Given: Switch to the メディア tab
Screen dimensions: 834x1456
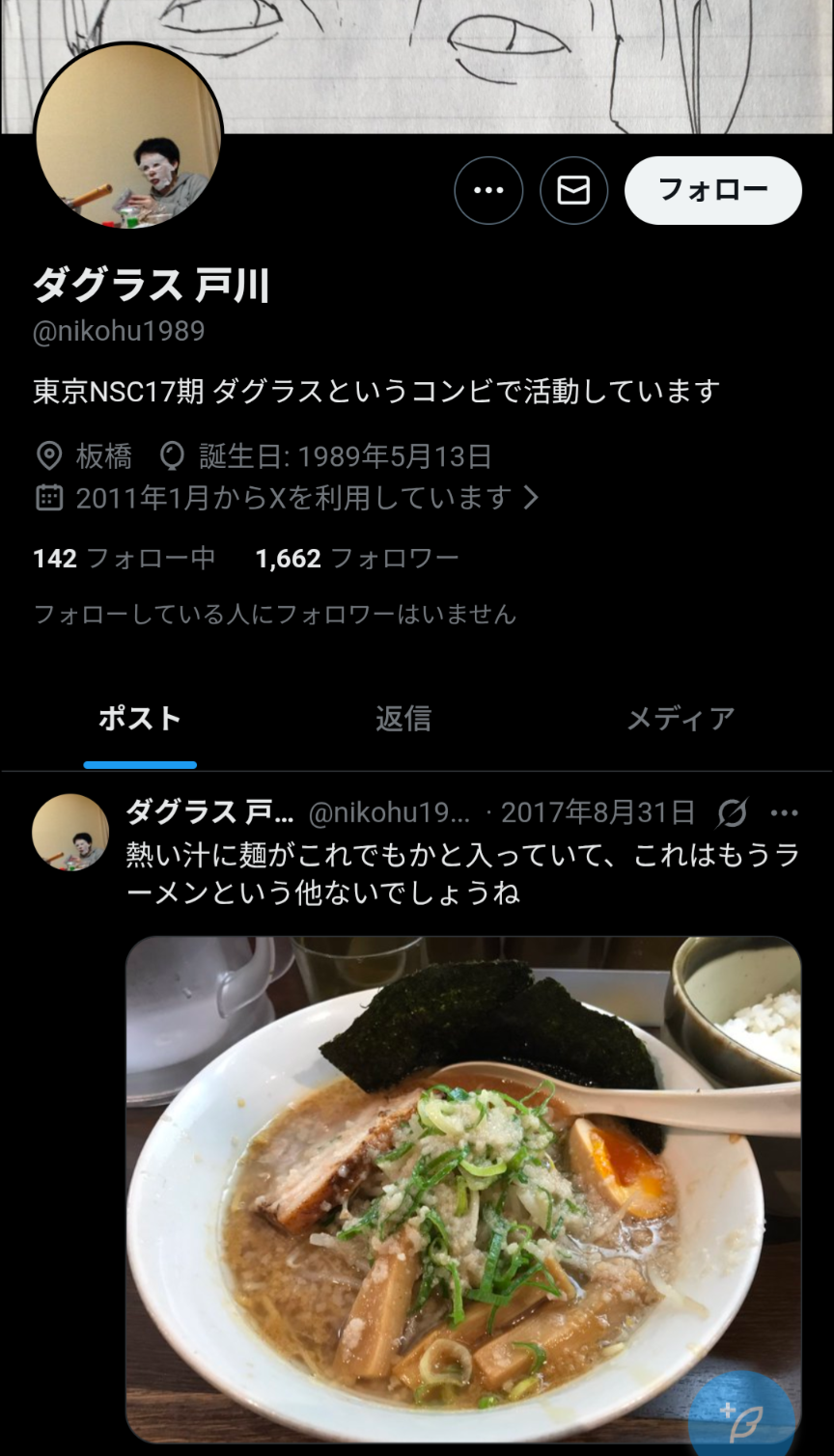Looking at the screenshot, I should [x=681, y=719].
